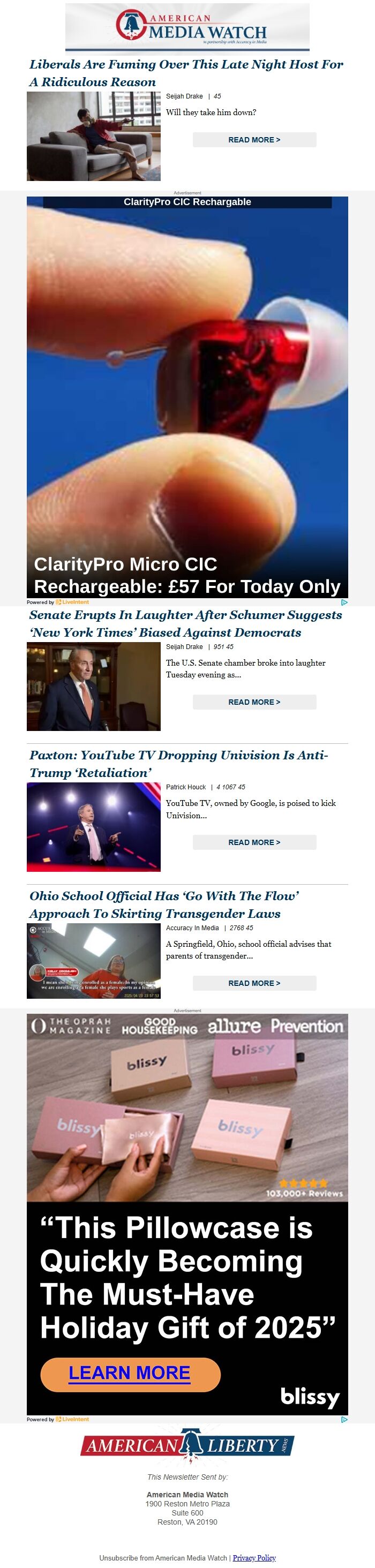The height and width of the screenshot is (1568, 375).
Task: Open the Privacy Policy link
Action: pyautogui.click(x=254, y=1558)
